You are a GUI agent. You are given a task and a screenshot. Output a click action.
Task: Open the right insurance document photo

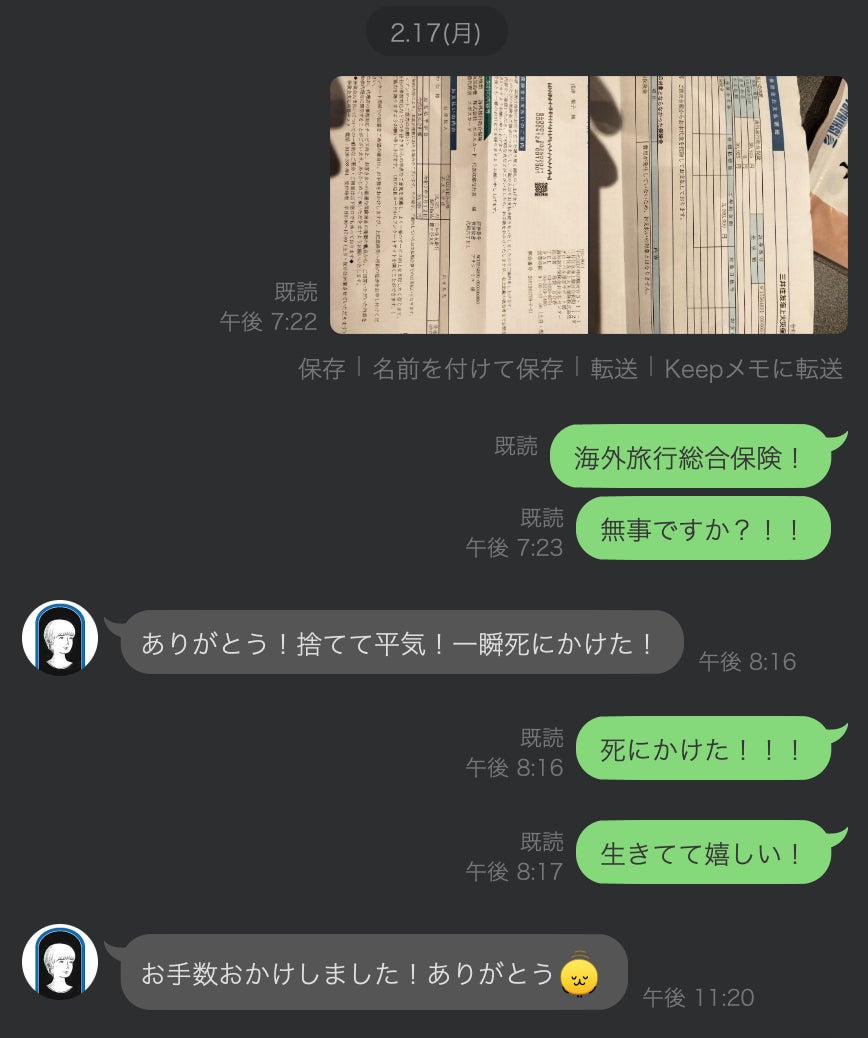coord(718,204)
